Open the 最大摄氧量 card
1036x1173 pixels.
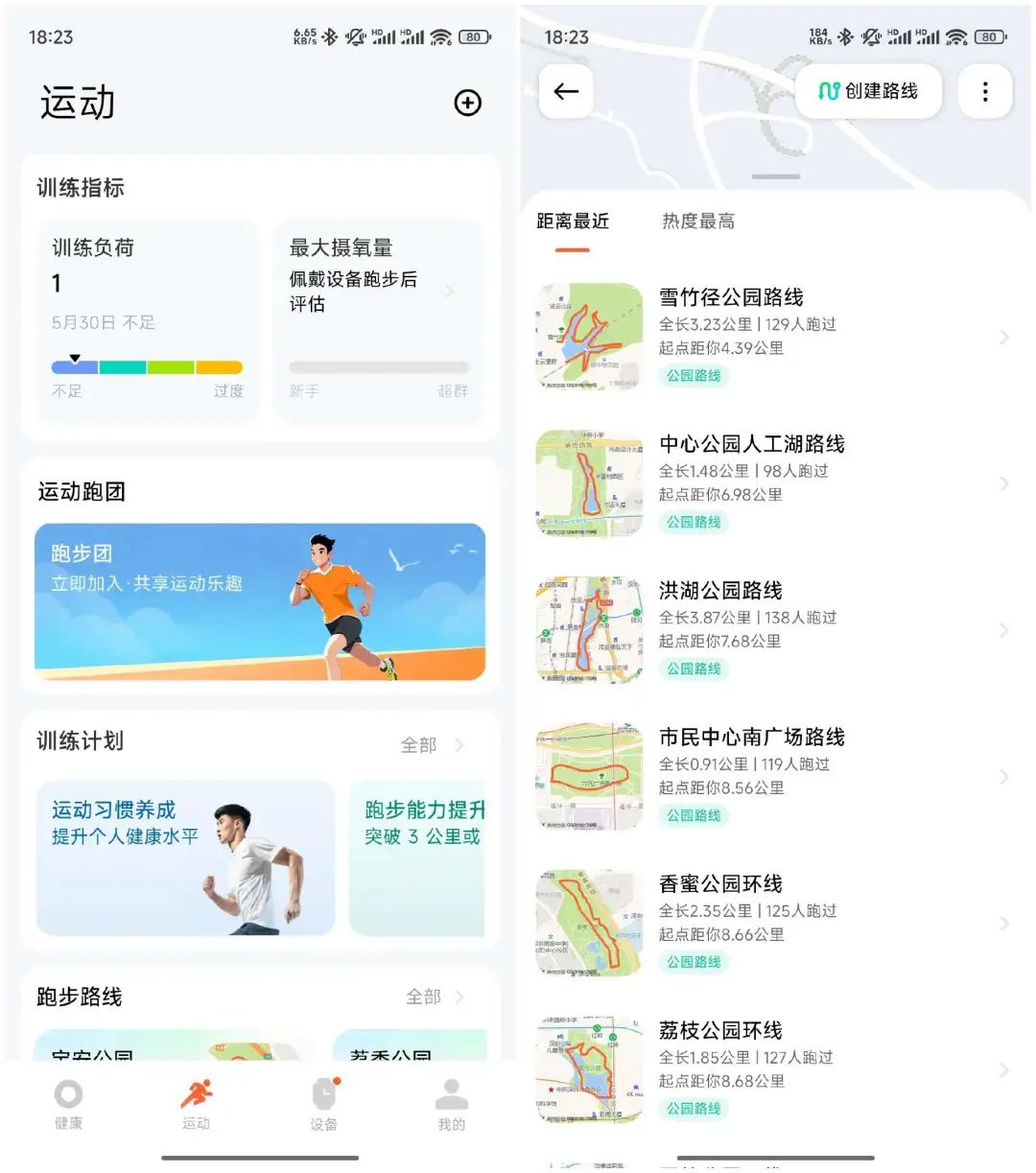(x=378, y=319)
